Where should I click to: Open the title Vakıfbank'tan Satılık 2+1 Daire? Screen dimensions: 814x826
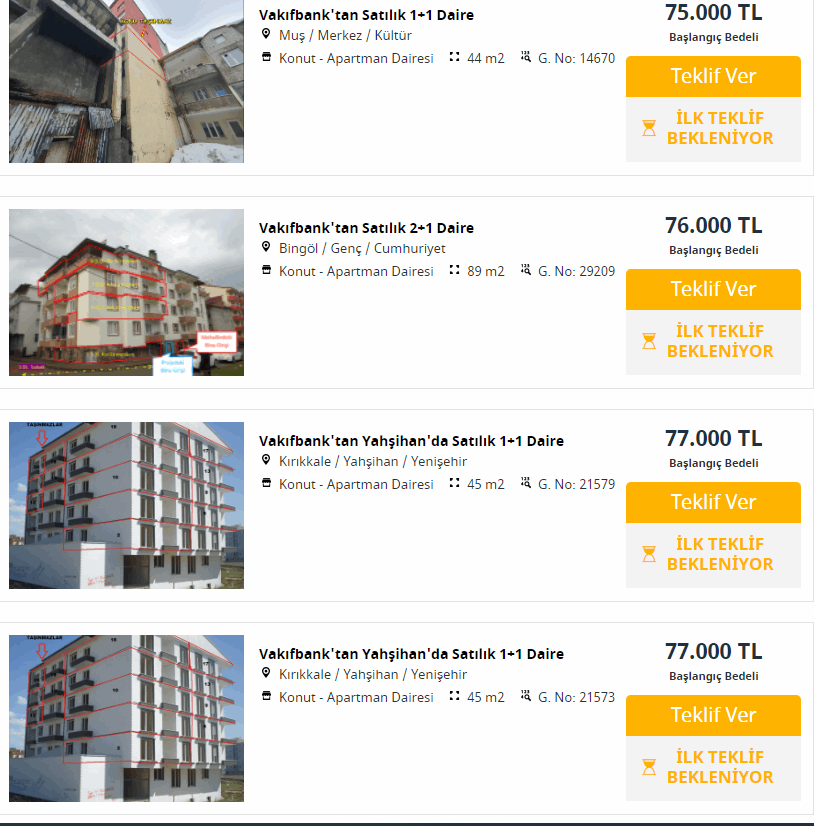coord(366,228)
